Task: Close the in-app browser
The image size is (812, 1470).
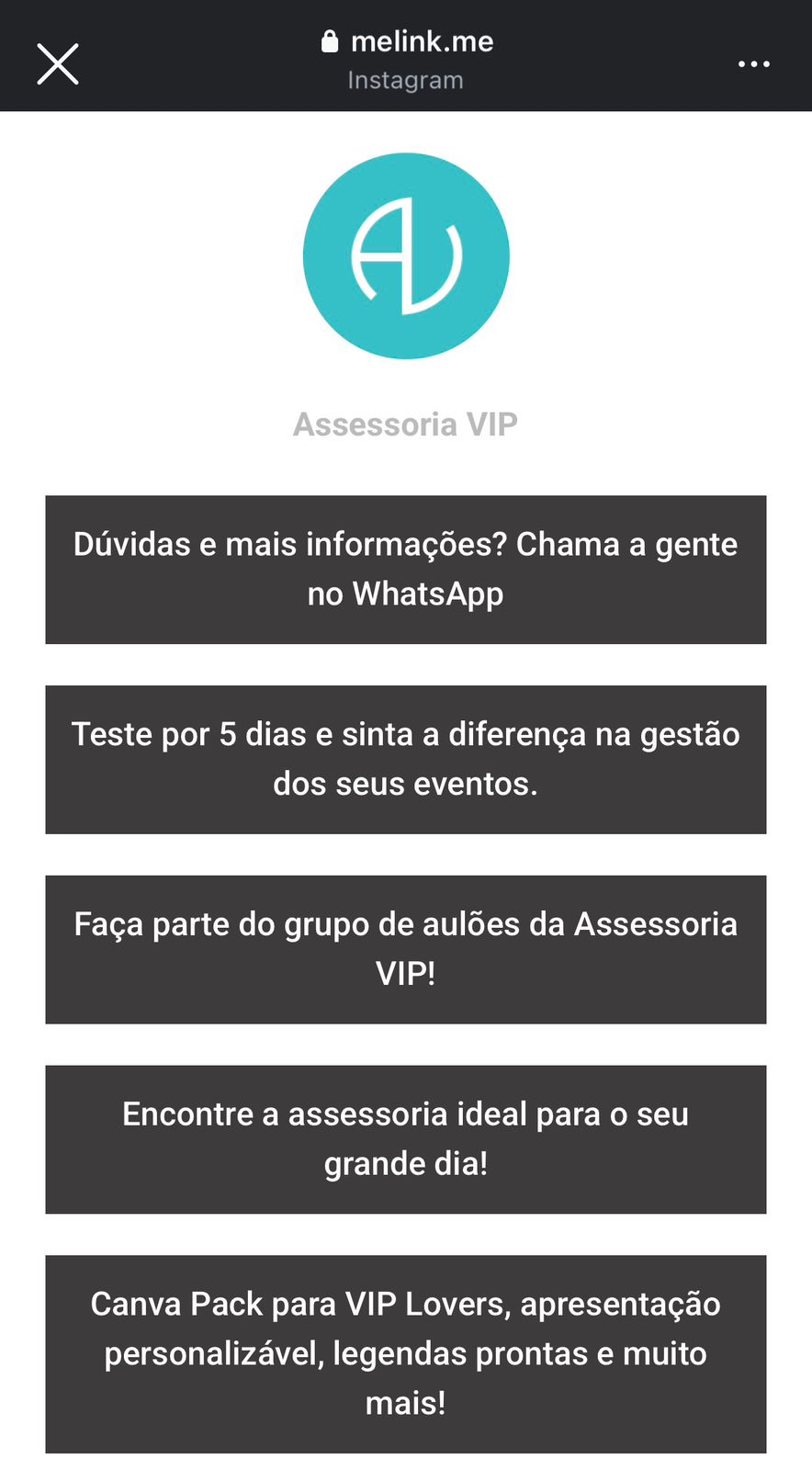Action: [58, 64]
